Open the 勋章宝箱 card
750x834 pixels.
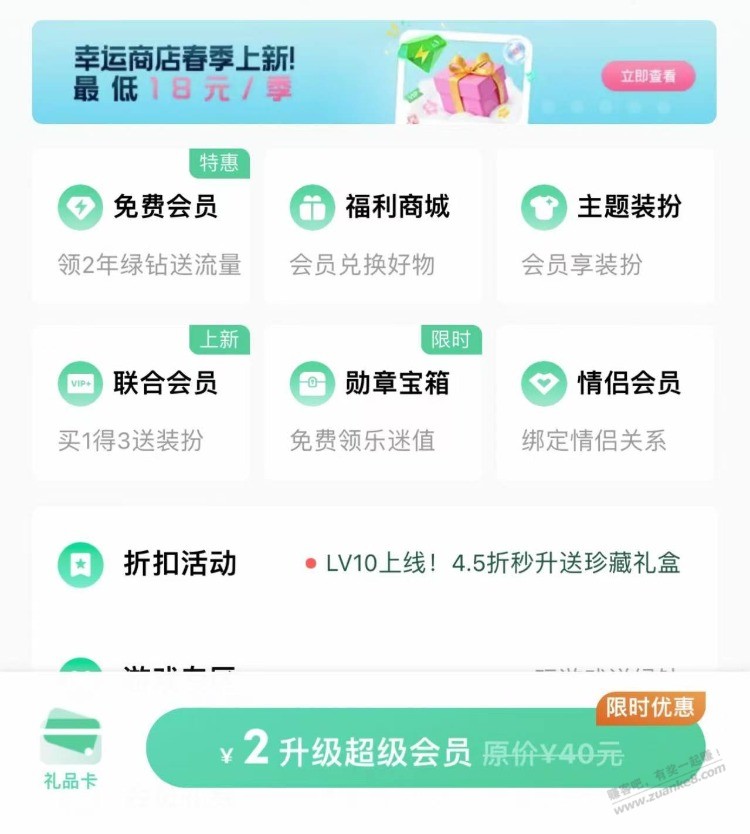click(373, 404)
